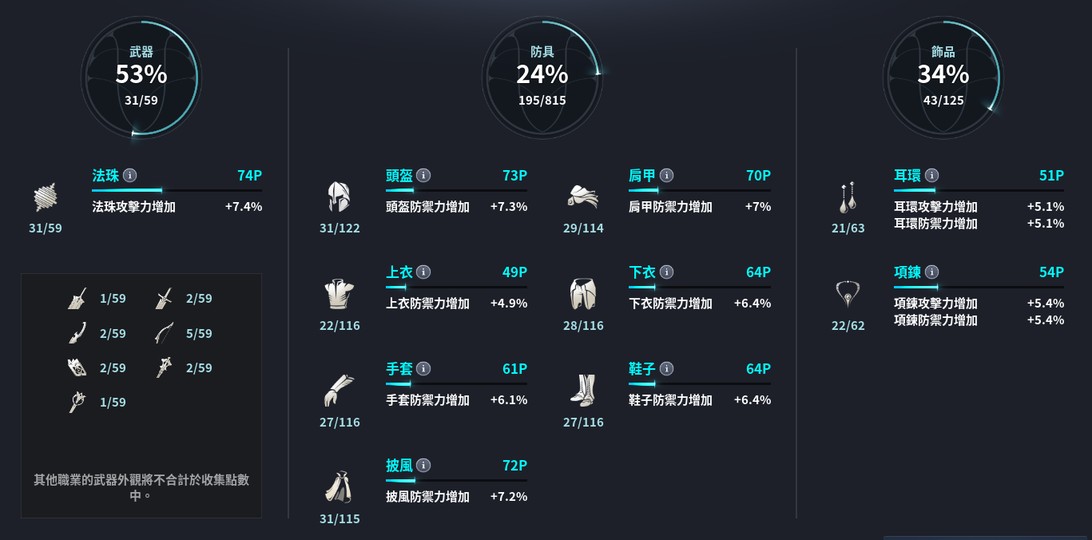Show info for 項鍊
The height and width of the screenshot is (540, 1092).
pyautogui.click(x=932, y=272)
